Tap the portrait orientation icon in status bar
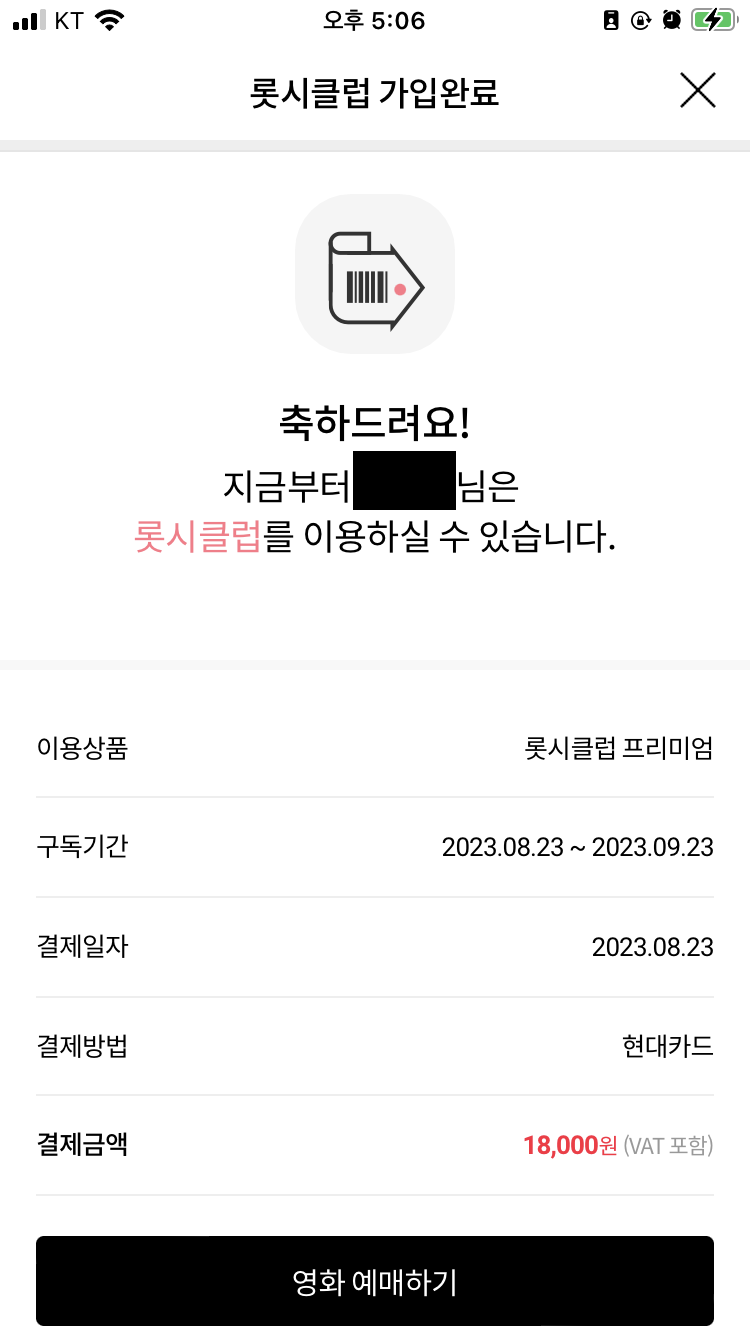This screenshot has width=750, height=1334. tap(611, 20)
